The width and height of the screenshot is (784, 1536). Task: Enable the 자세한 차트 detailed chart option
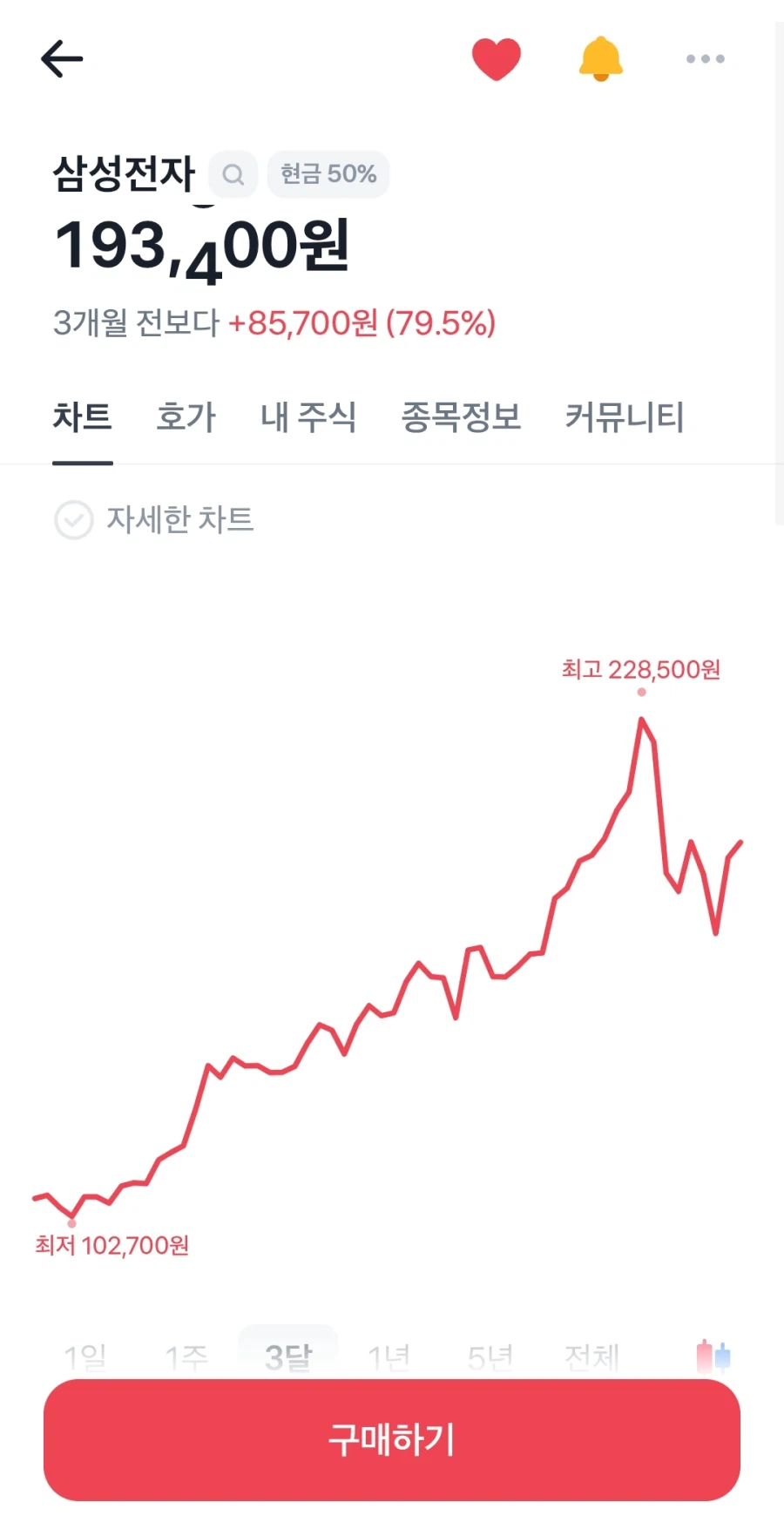pos(73,520)
